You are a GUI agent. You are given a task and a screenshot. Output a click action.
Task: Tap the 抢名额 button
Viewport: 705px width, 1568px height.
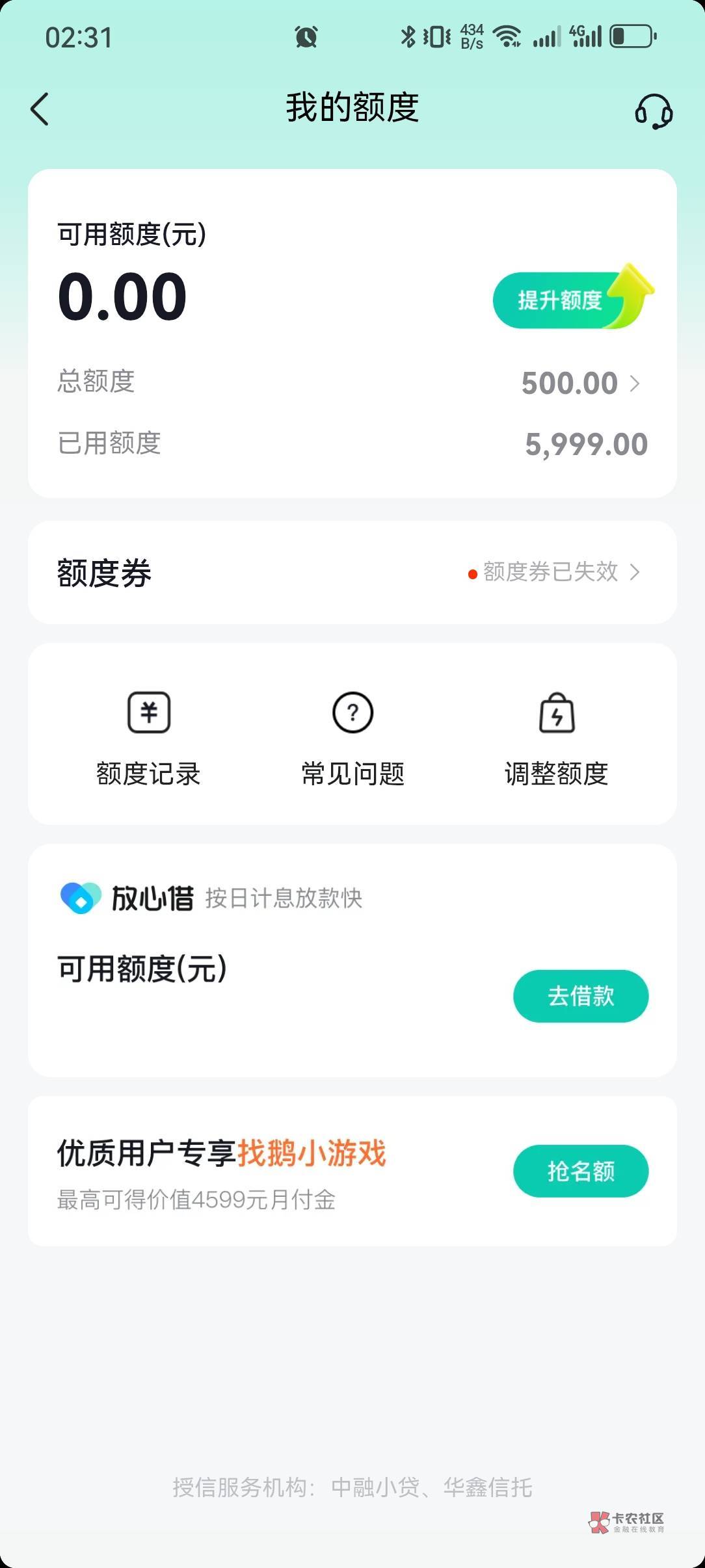click(581, 1171)
